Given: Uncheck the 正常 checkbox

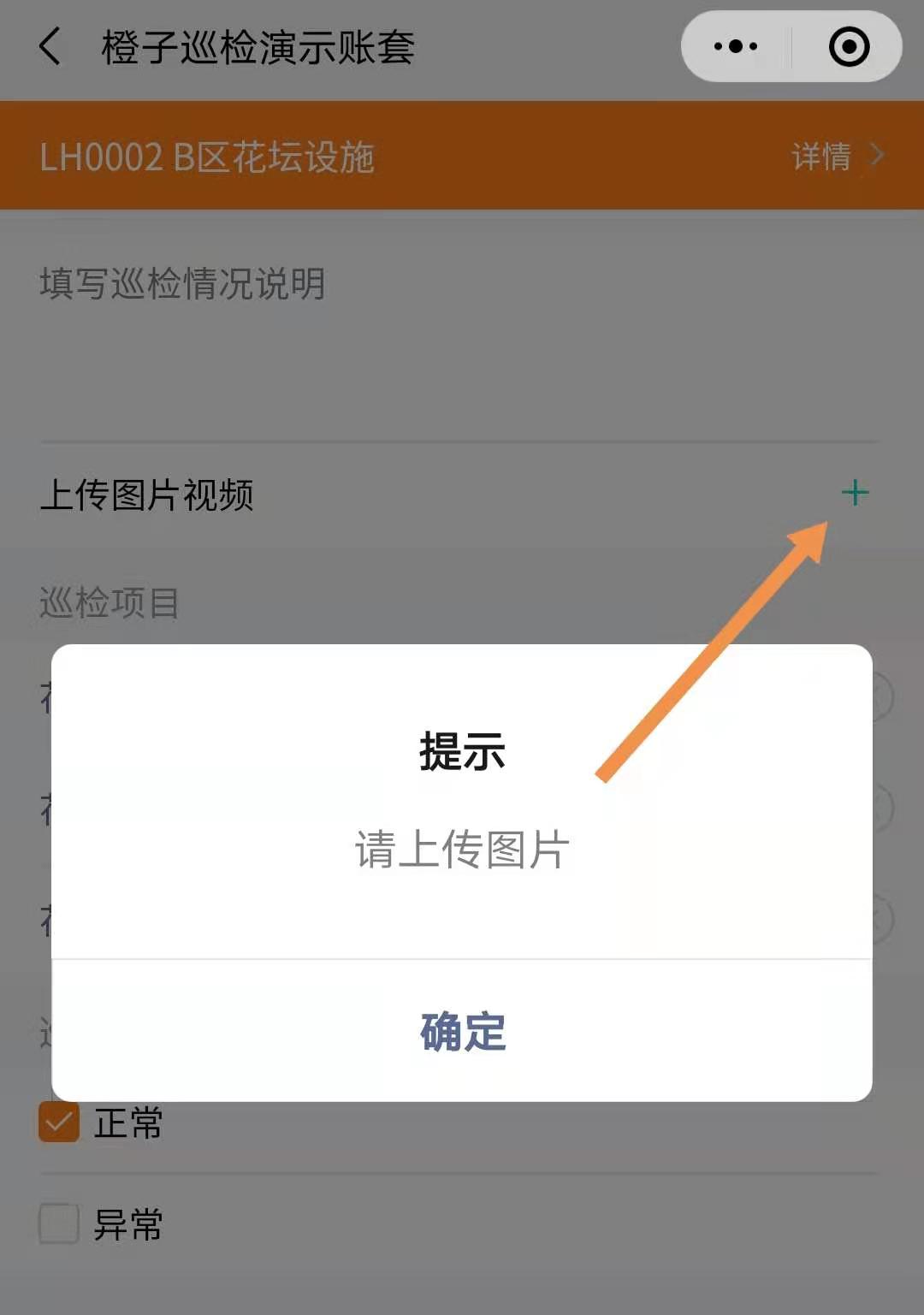Looking at the screenshot, I should [x=59, y=1122].
